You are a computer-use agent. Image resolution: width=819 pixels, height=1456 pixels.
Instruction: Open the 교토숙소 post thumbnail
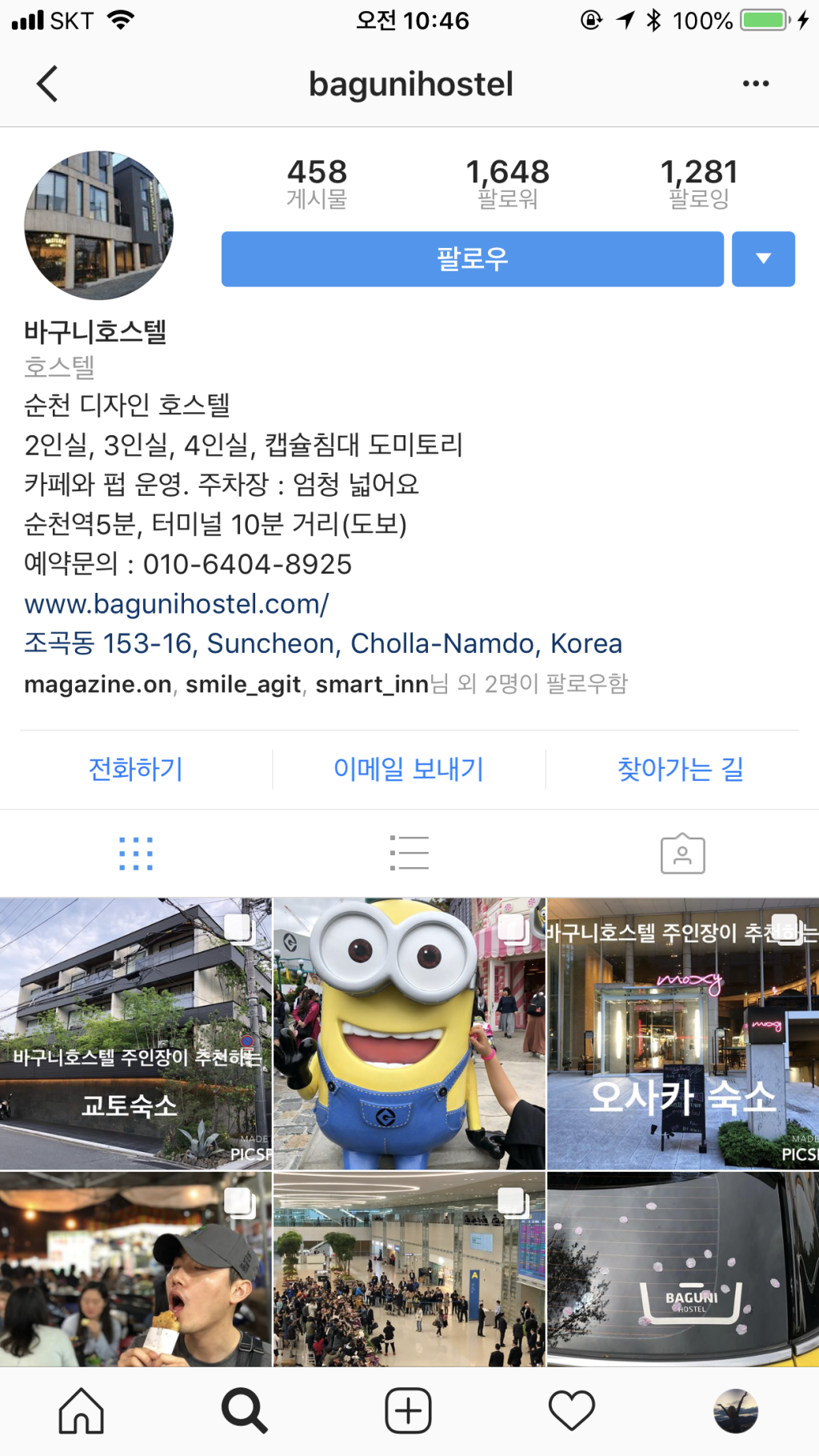click(x=136, y=1034)
